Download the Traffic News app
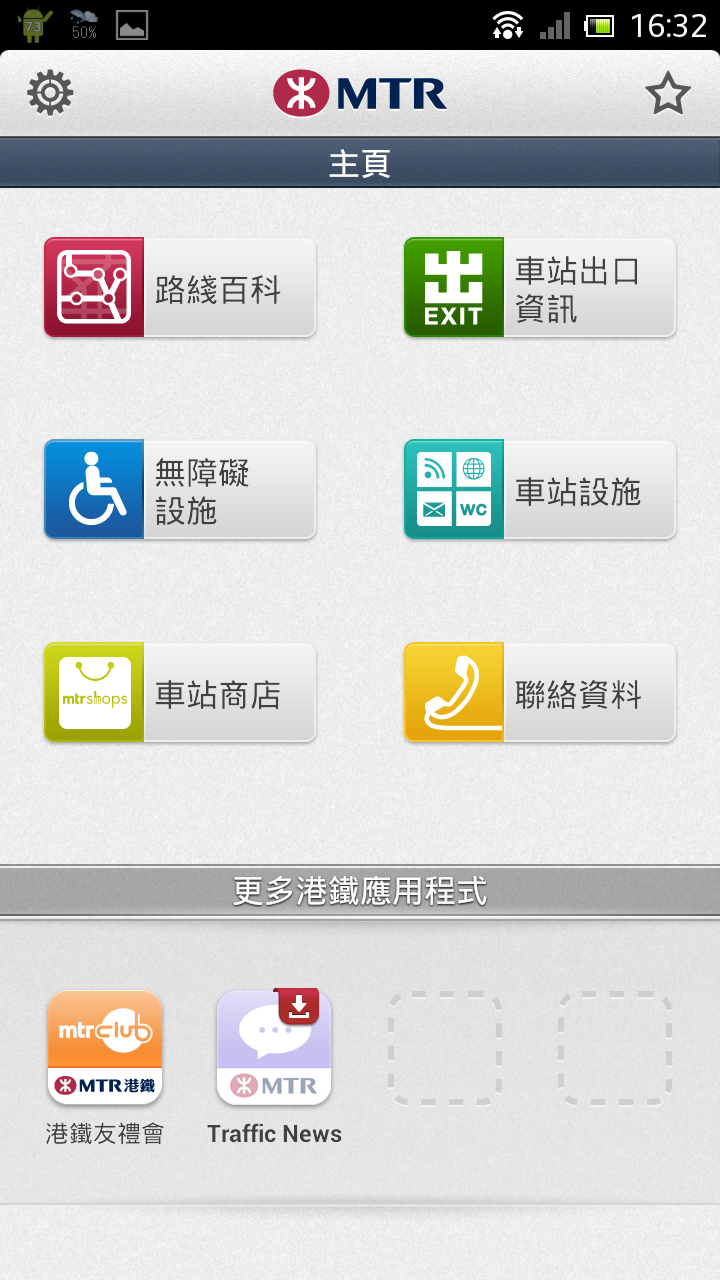 274,1048
